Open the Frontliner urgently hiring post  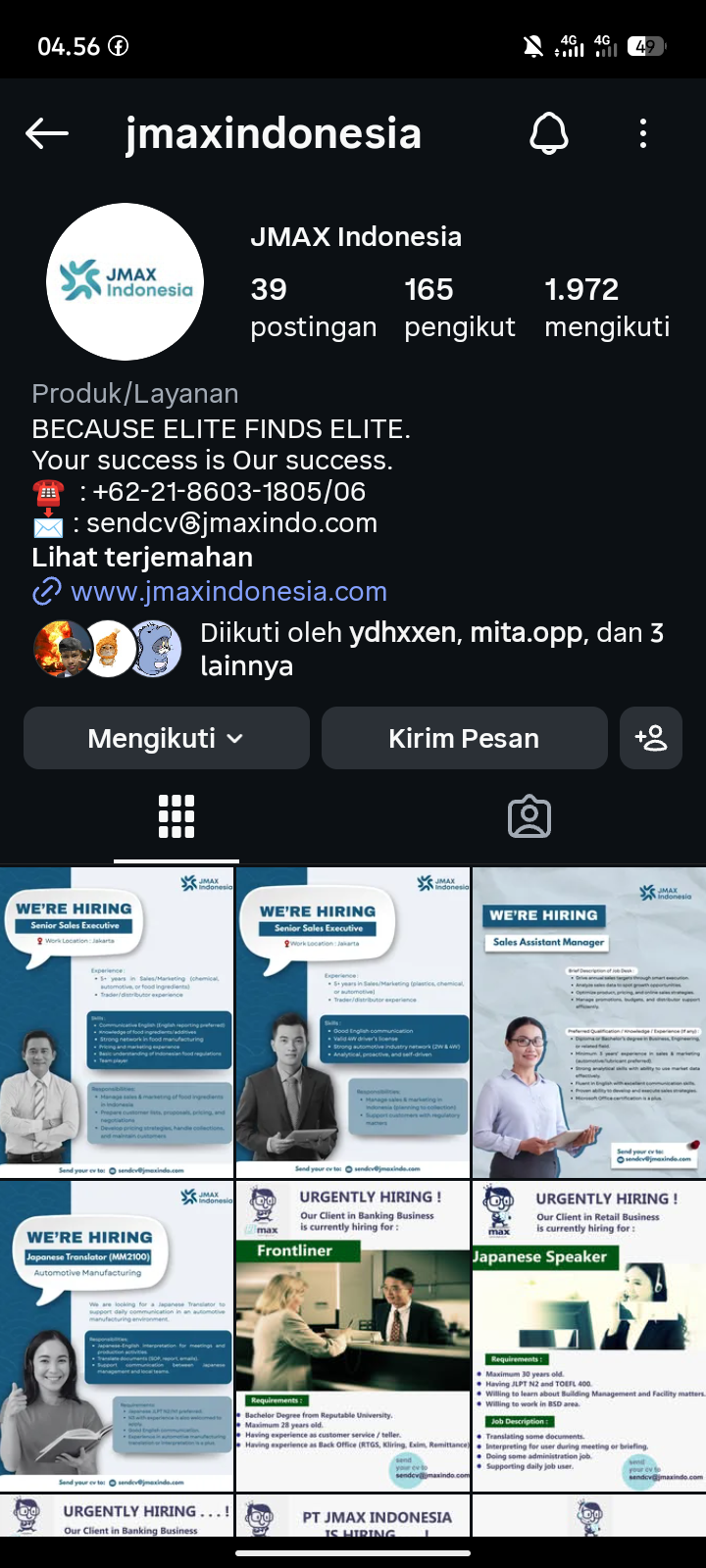(x=353, y=1336)
